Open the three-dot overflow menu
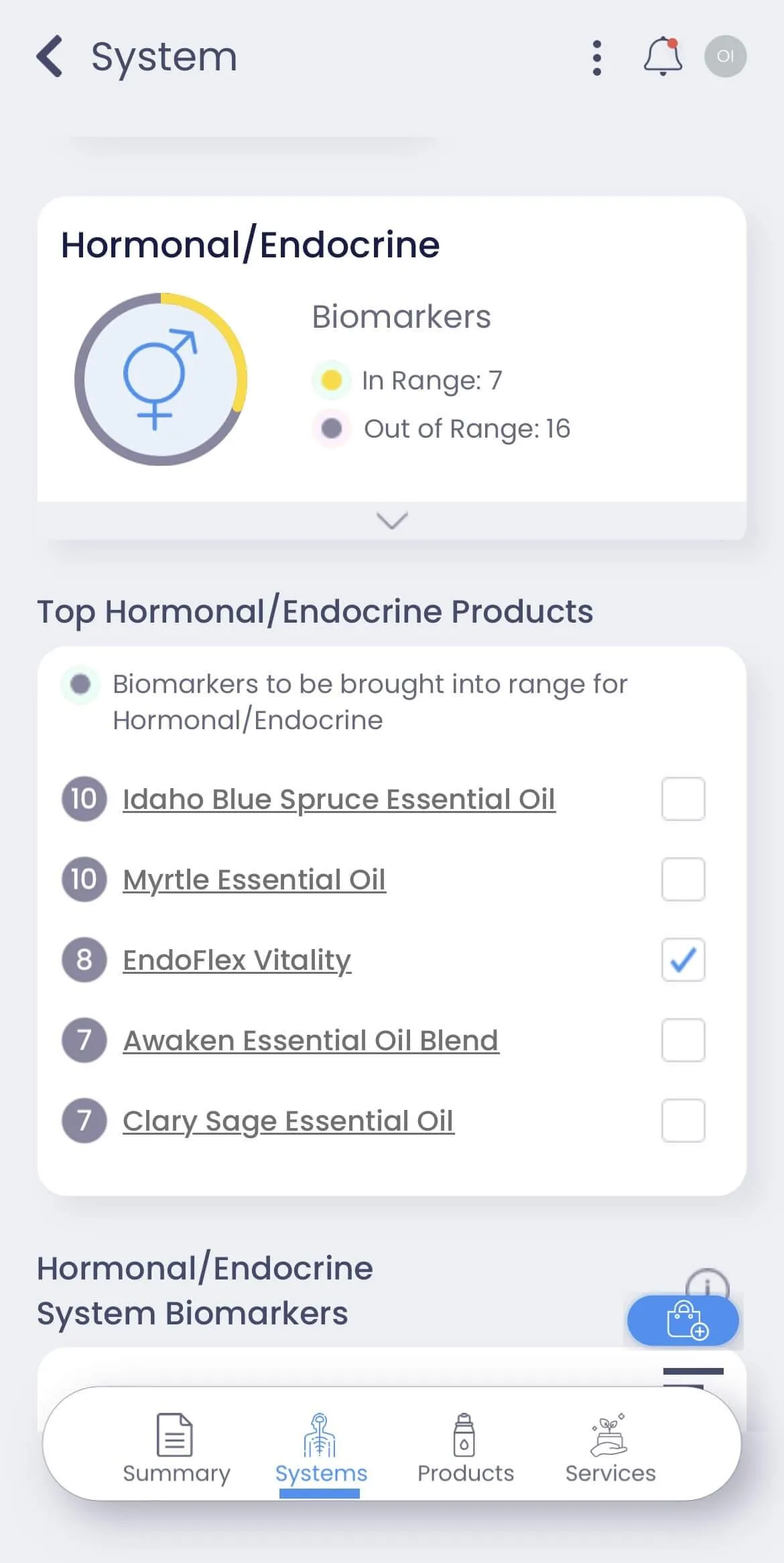The width and height of the screenshot is (784, 1563). pos(596,58)
